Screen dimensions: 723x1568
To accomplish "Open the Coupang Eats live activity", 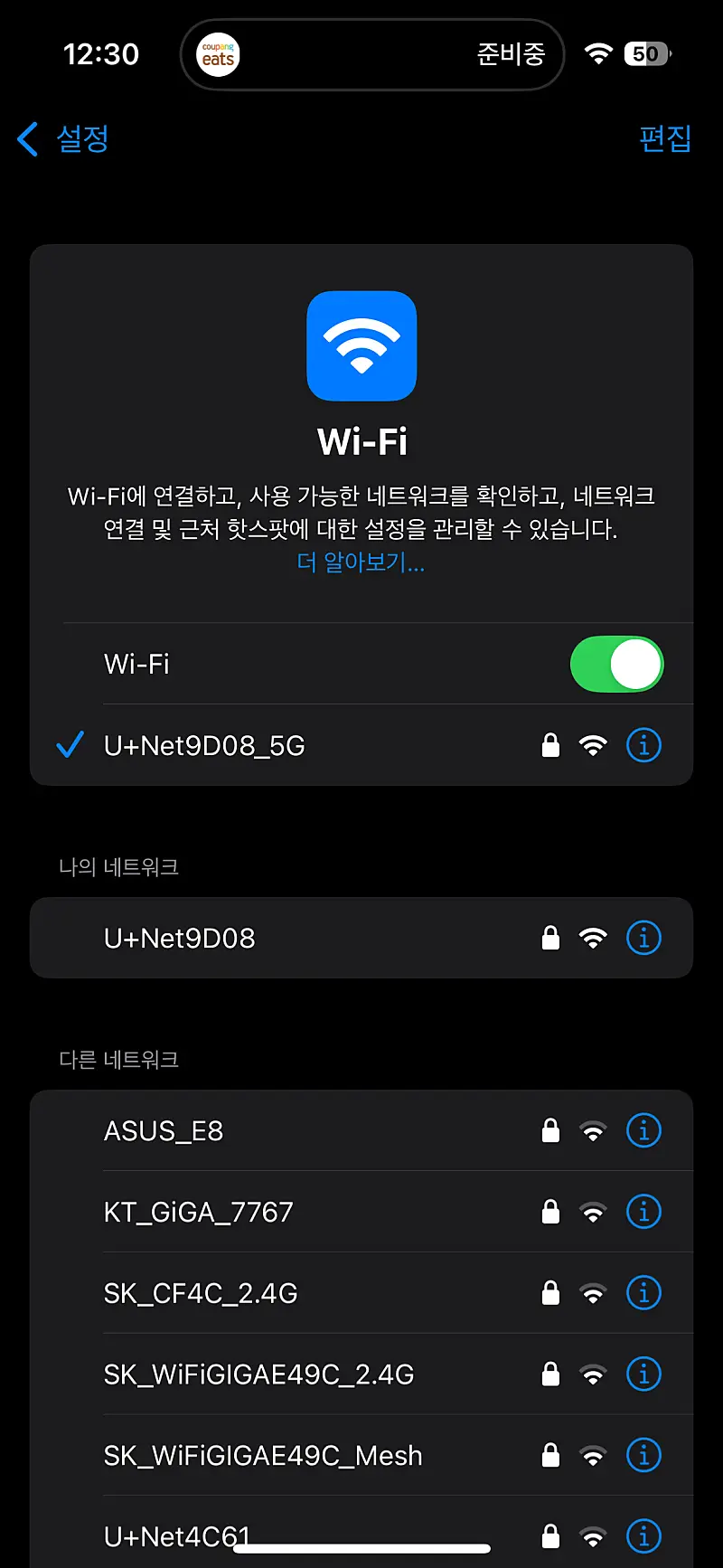I will point(372,55).
